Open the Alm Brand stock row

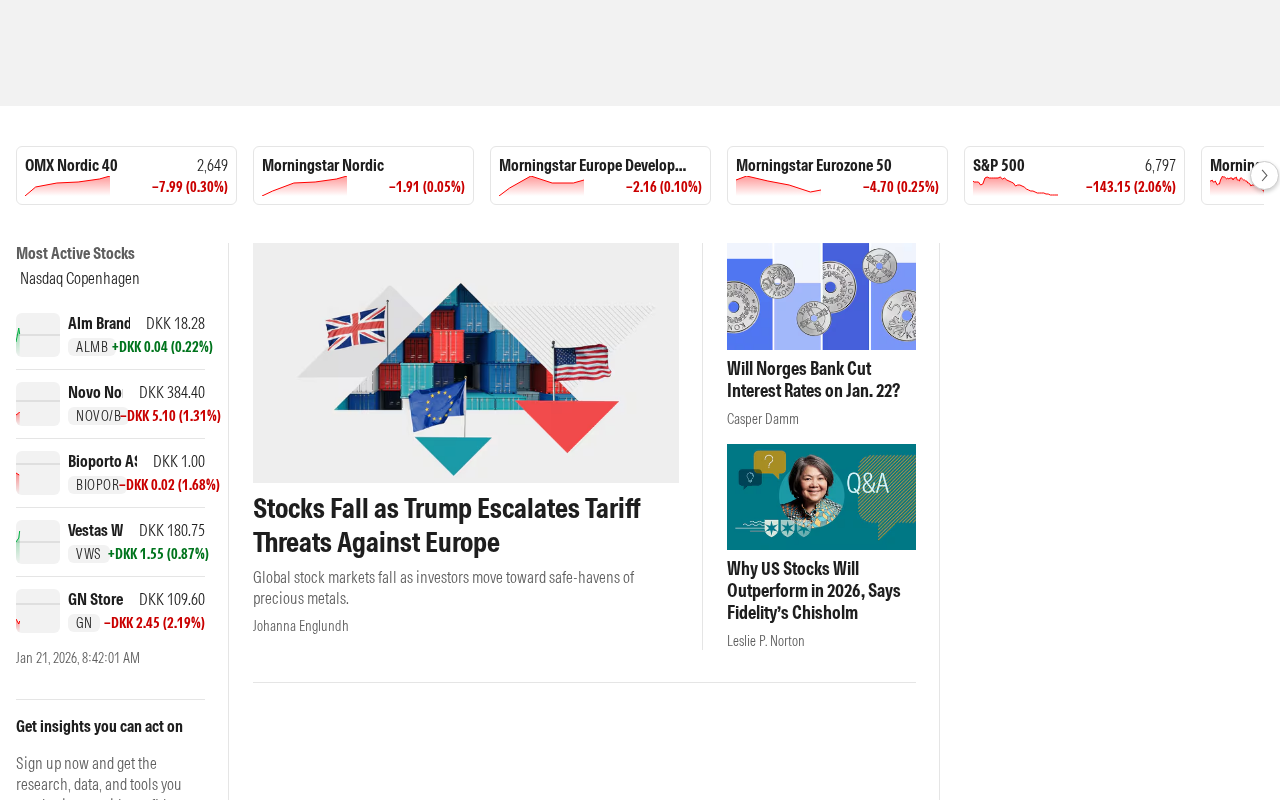click(110, 335)
